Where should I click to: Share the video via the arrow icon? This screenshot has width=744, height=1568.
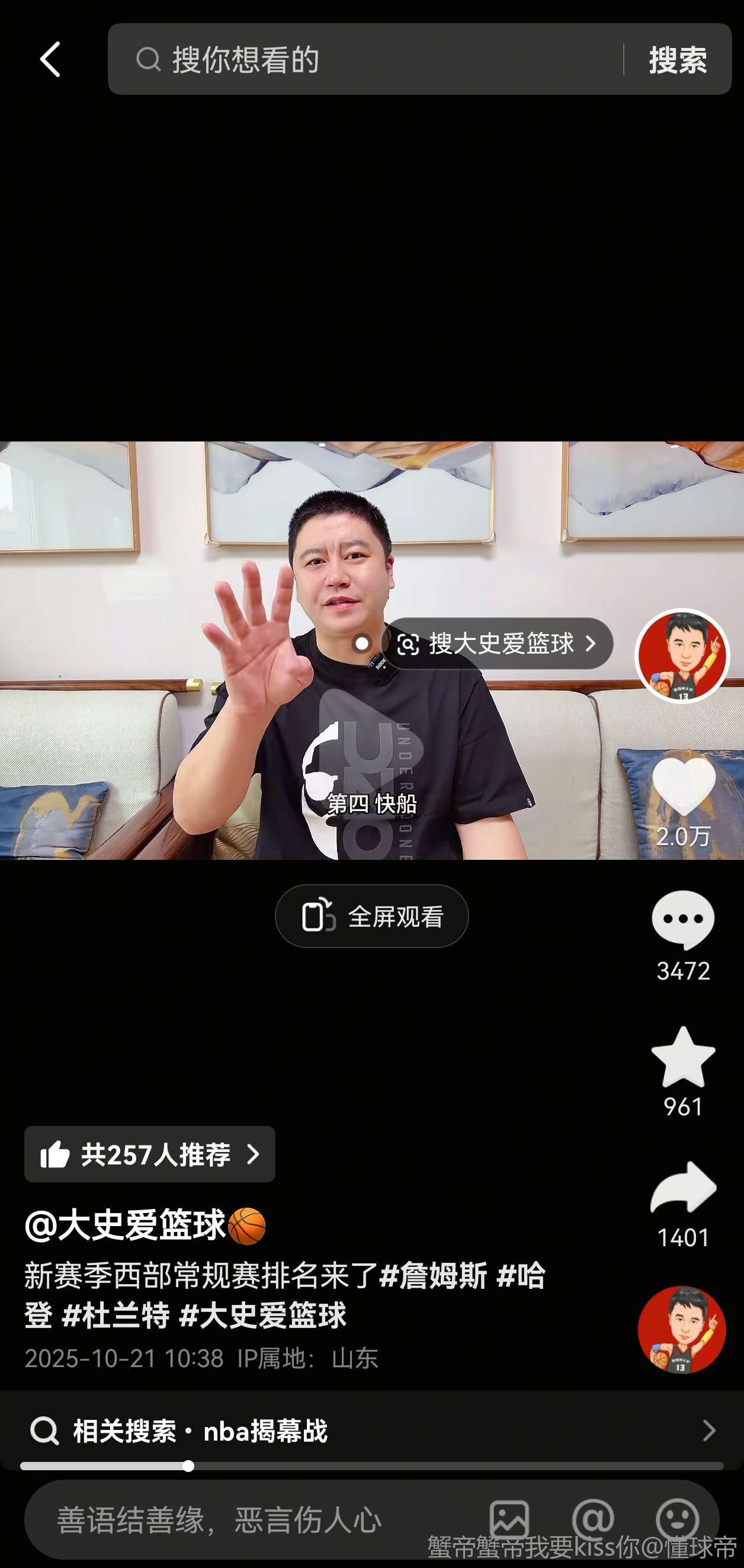(x=682, y=1188)
